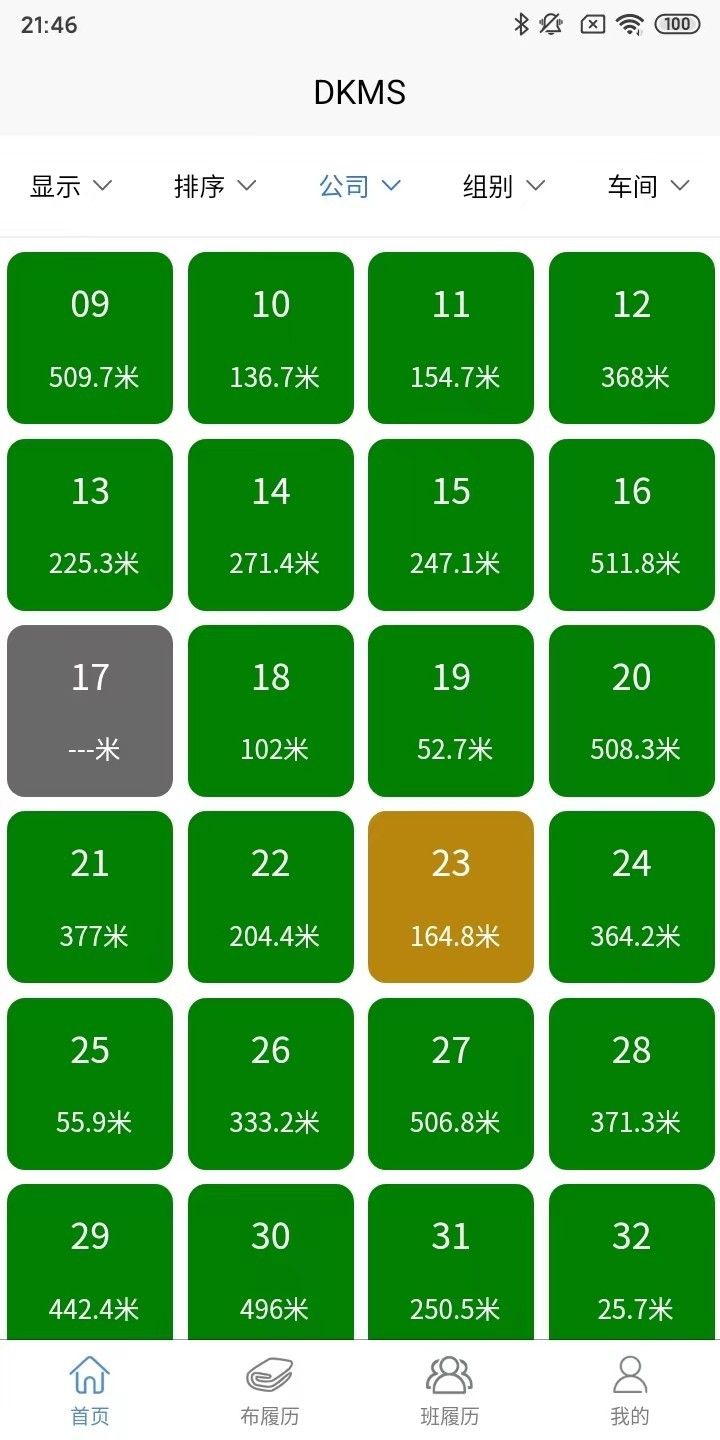Select the yellow machine 23 tile

(x=451, y=897)
